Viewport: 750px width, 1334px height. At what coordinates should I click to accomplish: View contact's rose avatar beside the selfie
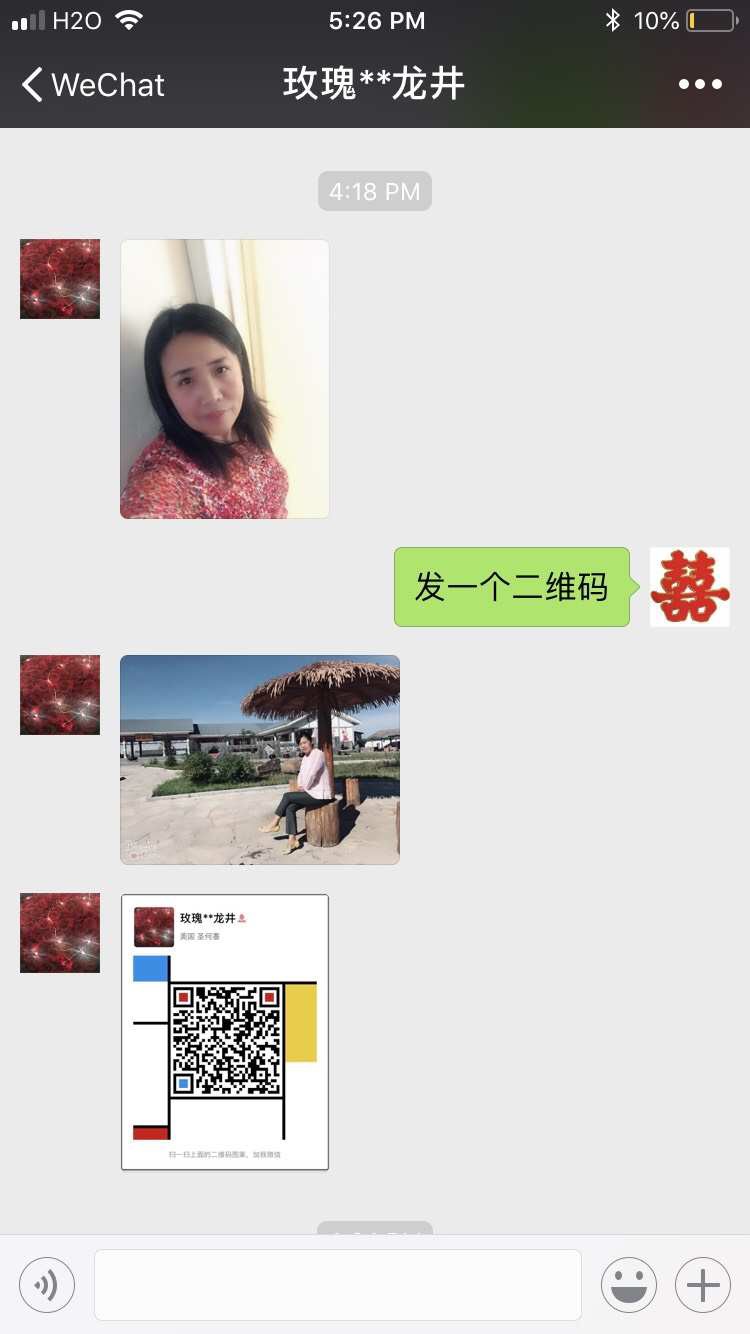(x=60, y=279)
